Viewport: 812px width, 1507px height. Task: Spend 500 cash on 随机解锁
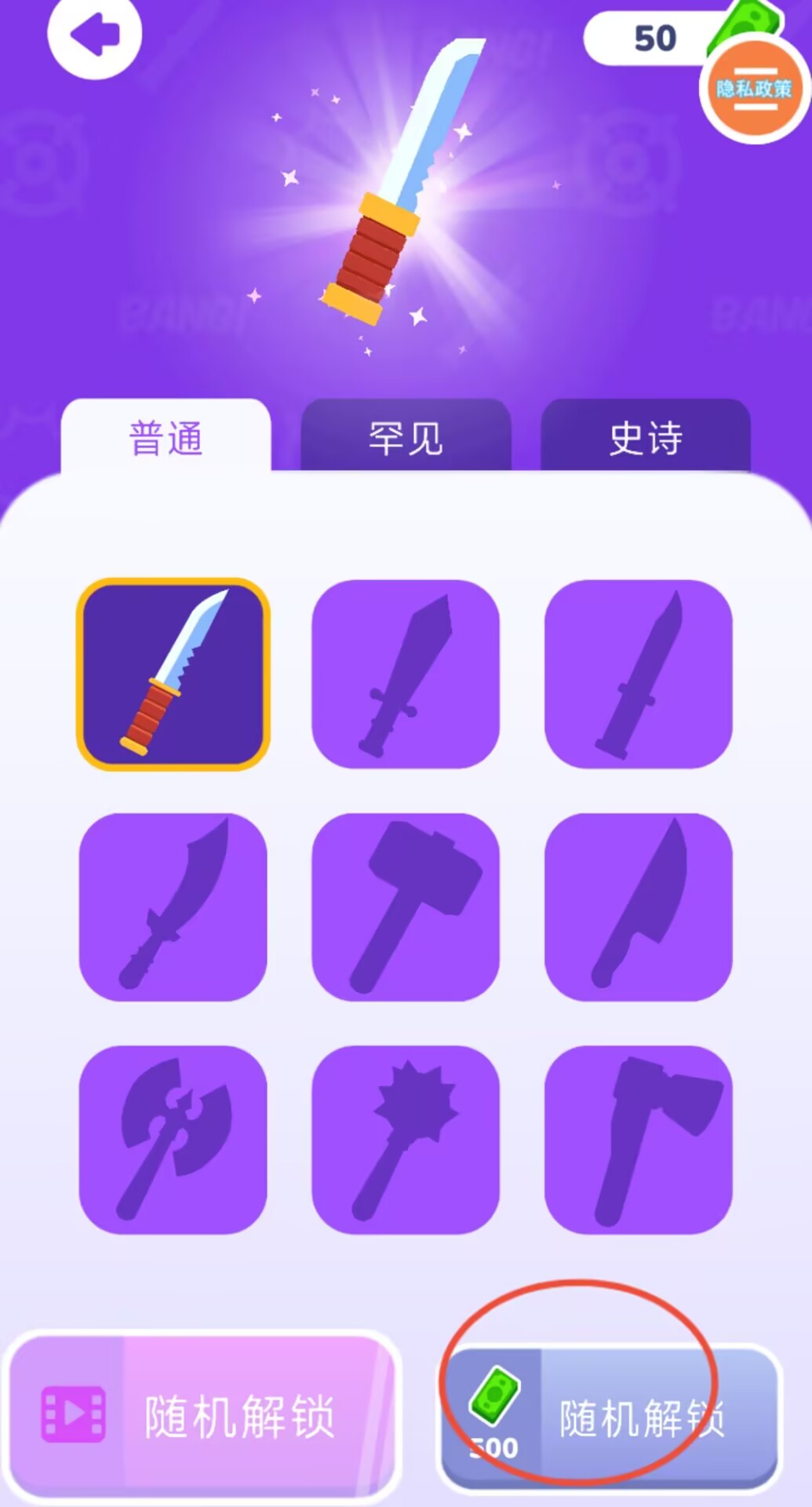(609, 1418)
